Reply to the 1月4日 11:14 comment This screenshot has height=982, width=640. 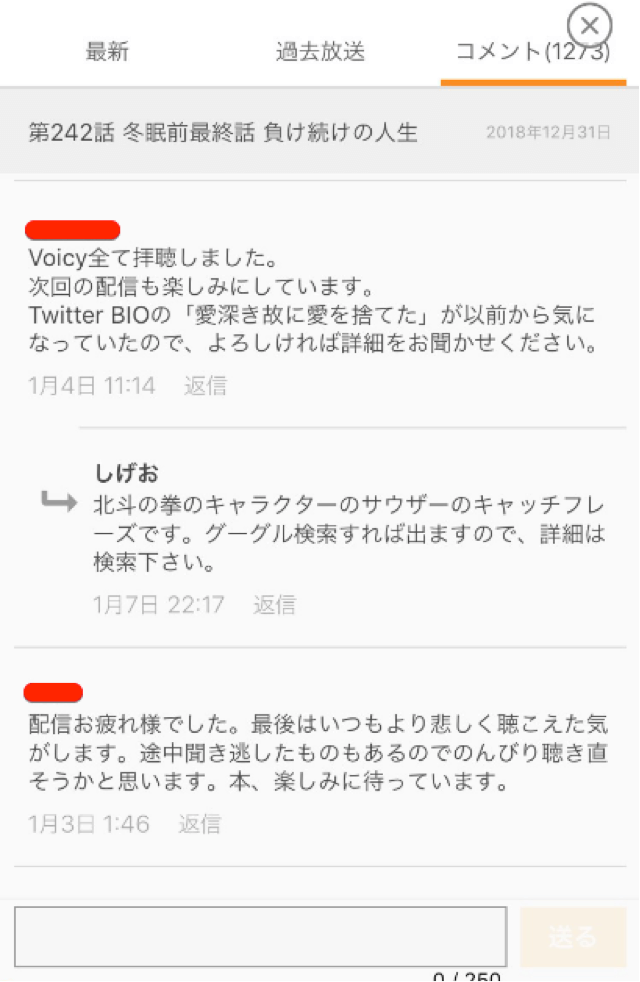pos(205,386)
